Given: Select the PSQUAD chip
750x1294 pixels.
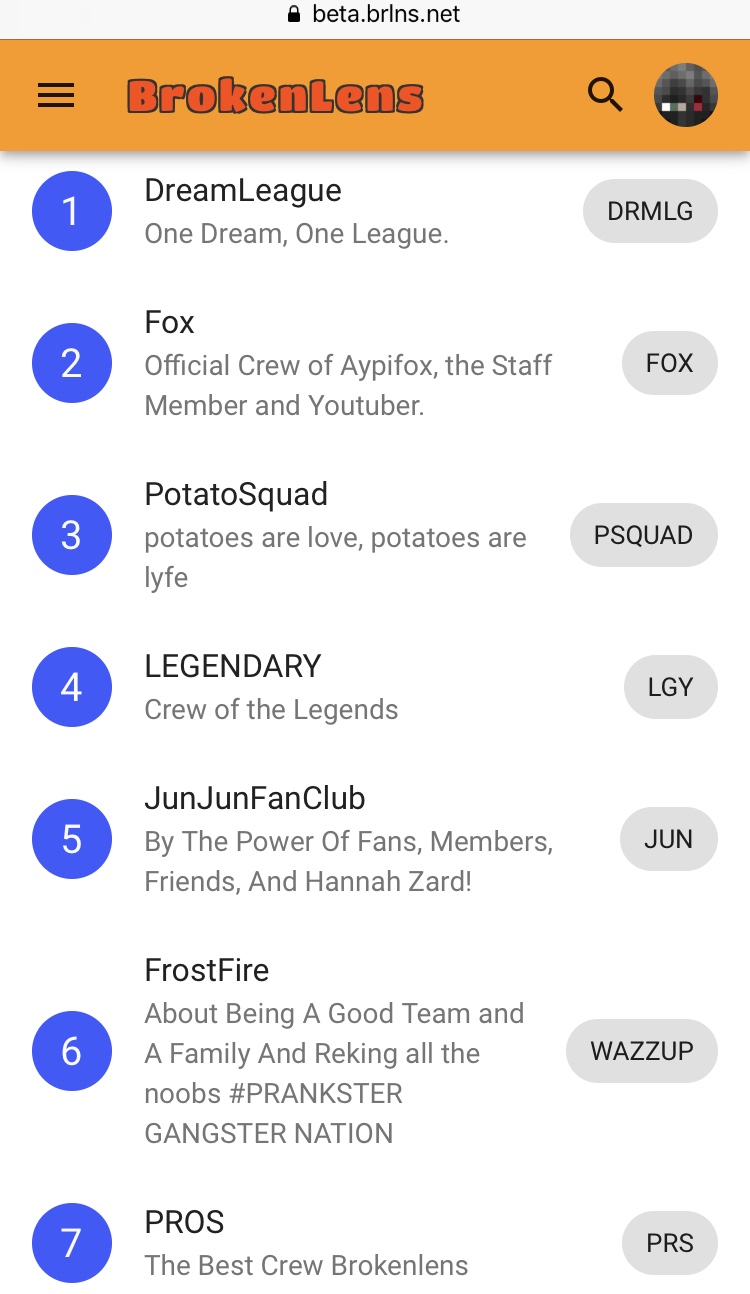Looking at the screenshot, I should (643, 535).
